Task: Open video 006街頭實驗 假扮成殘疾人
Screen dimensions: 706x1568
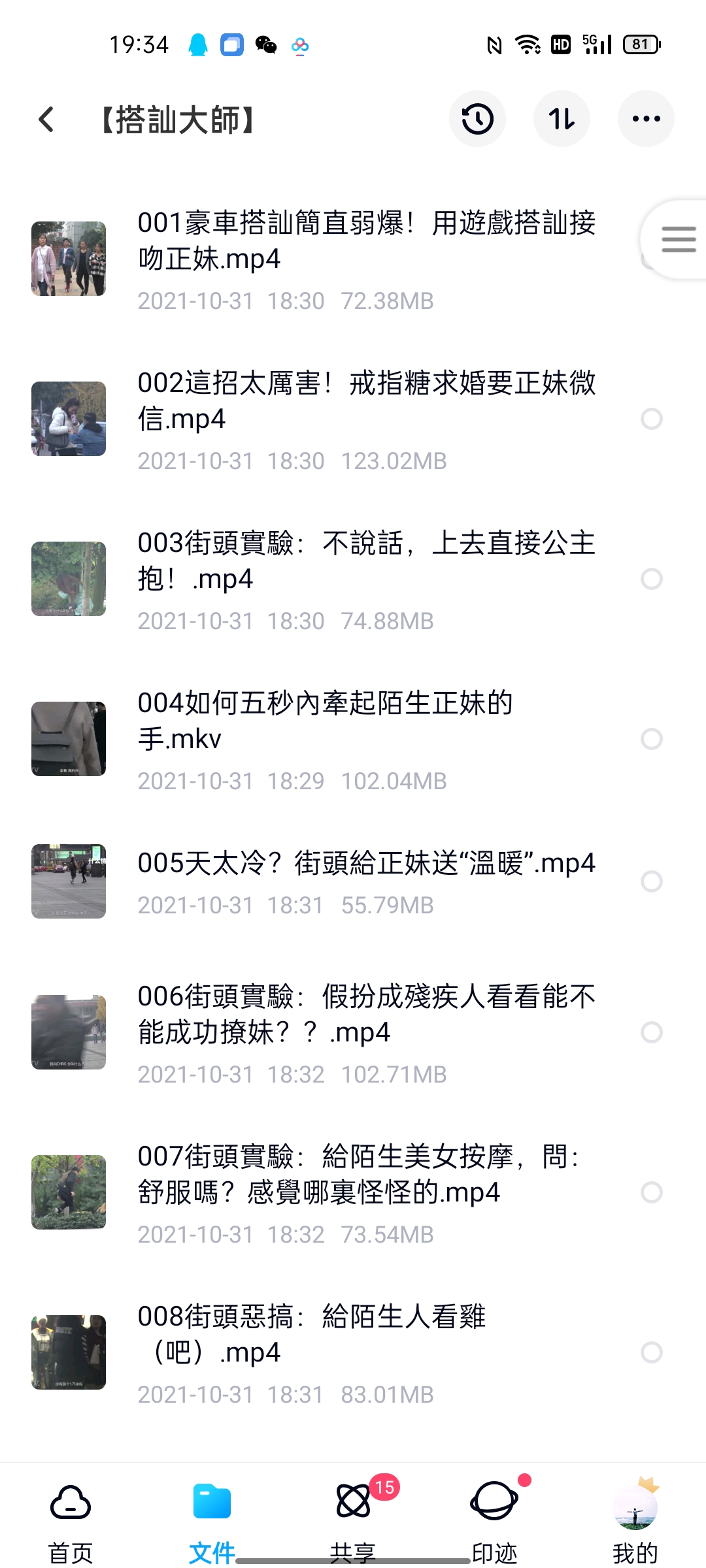Action: tap(366, 1014)
